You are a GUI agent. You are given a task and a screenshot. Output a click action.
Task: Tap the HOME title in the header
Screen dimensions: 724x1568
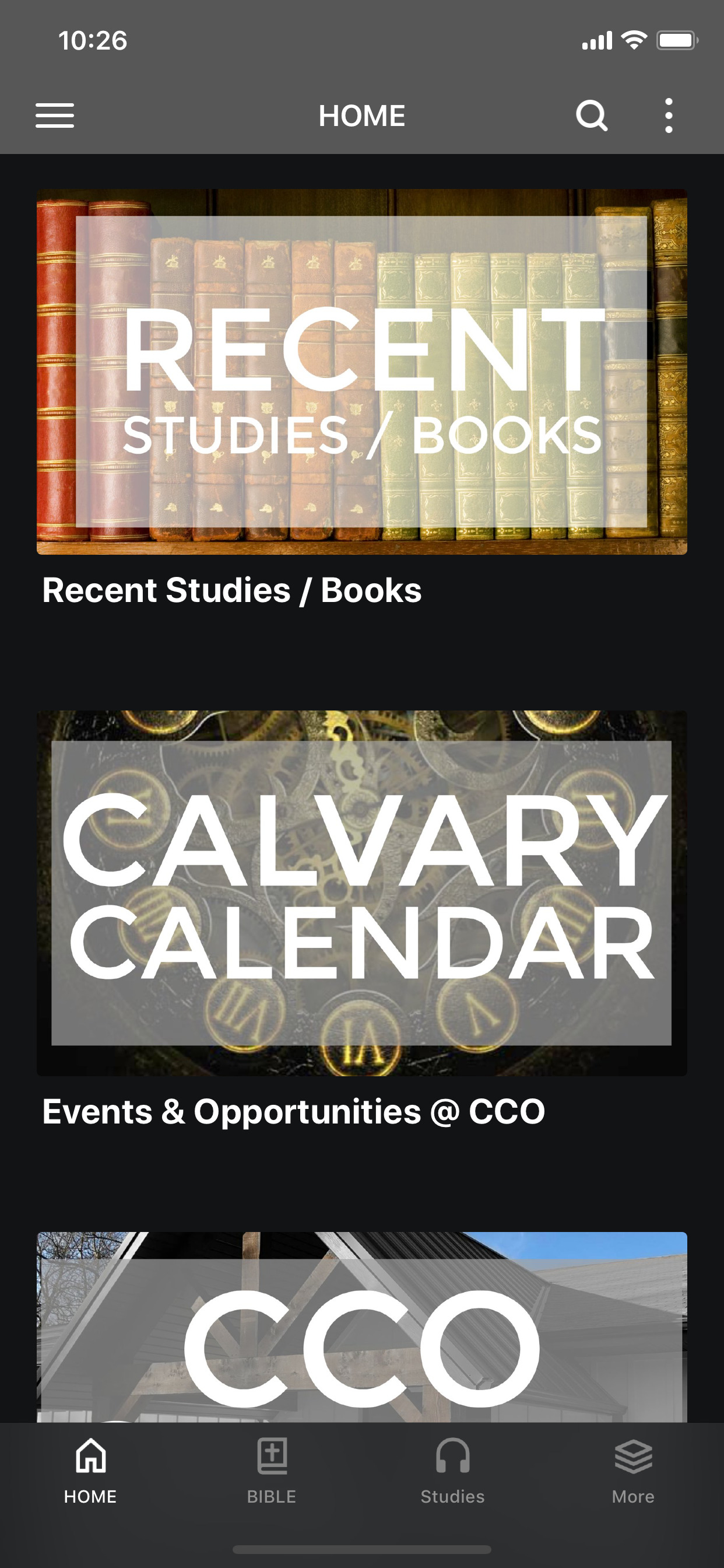[361, 115]
